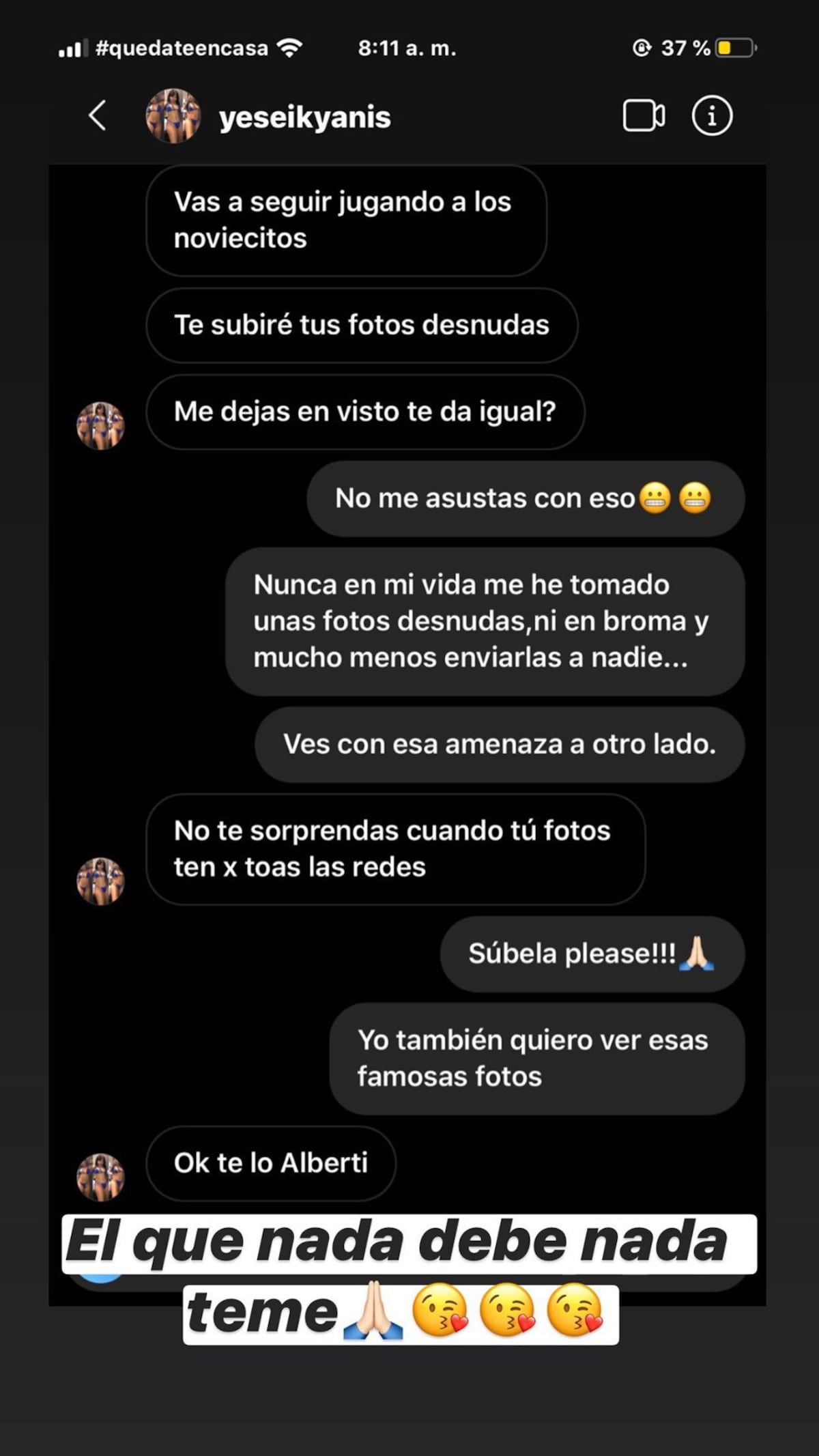
Task: Tap the Wi-Fi indicator in the status bar
Action: (x=289, y=48)
